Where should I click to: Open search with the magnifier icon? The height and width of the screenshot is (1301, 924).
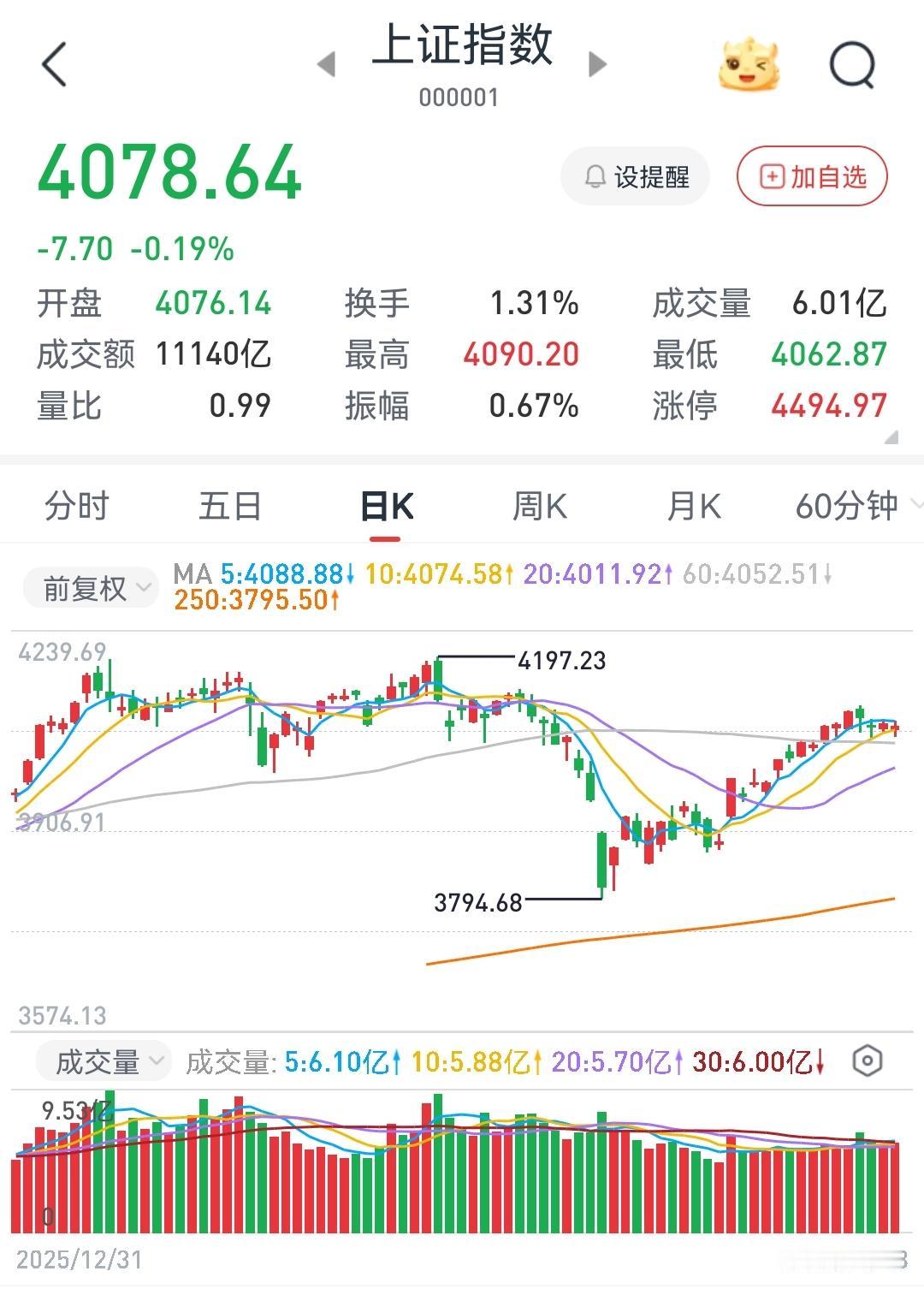click(850, 64)
